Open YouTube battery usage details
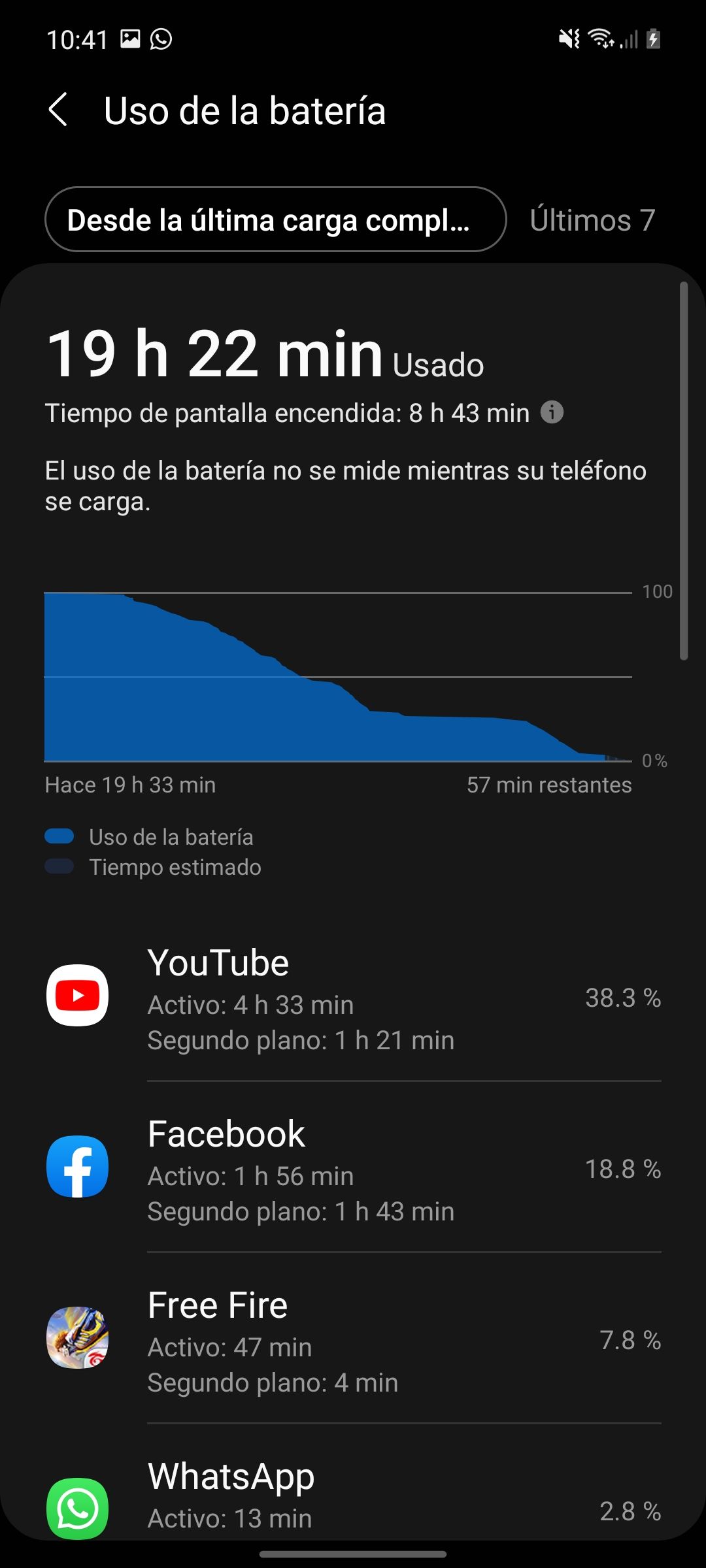The height and width of the screenshot is (1568, 706). tap(353, 998)
